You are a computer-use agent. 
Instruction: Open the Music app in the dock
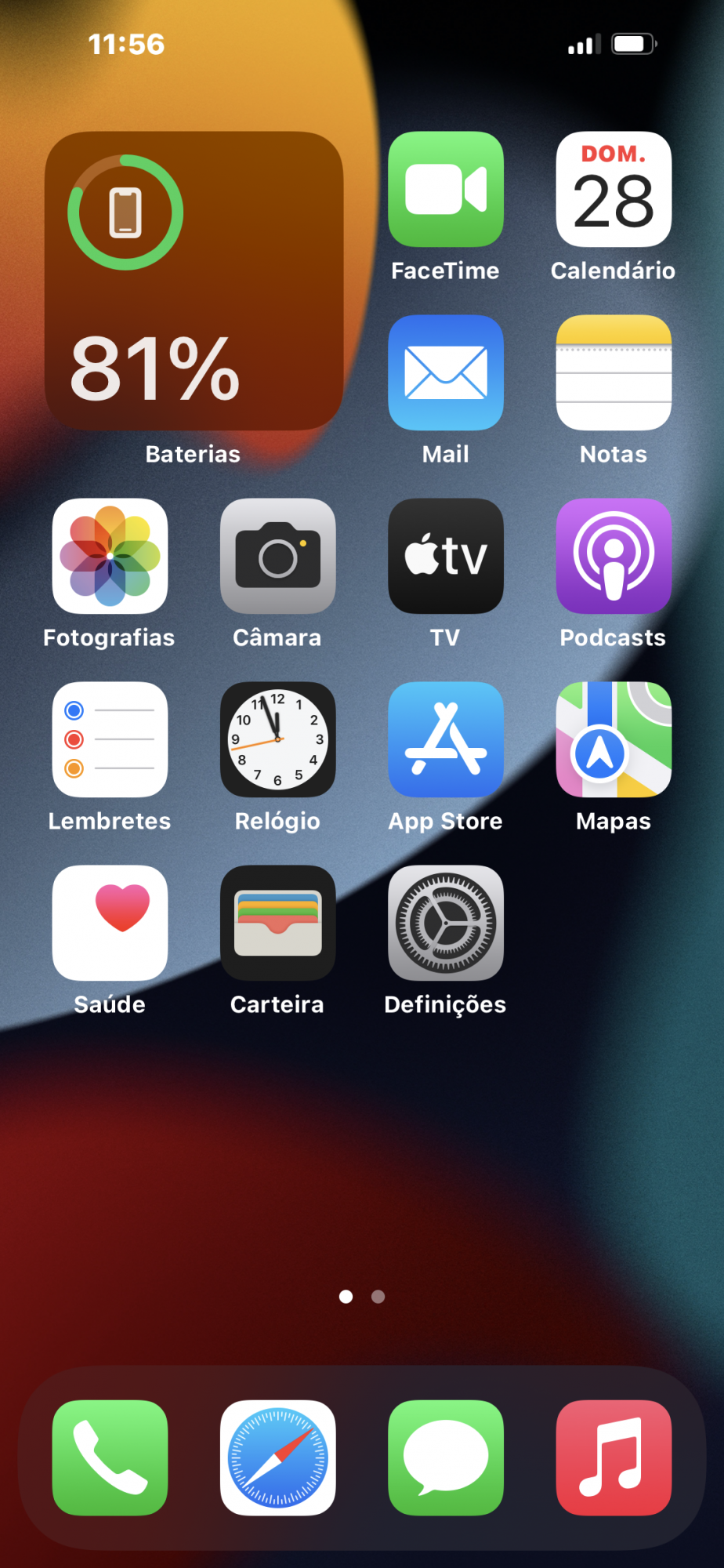pyautogui.click(x=614, y=1457)
